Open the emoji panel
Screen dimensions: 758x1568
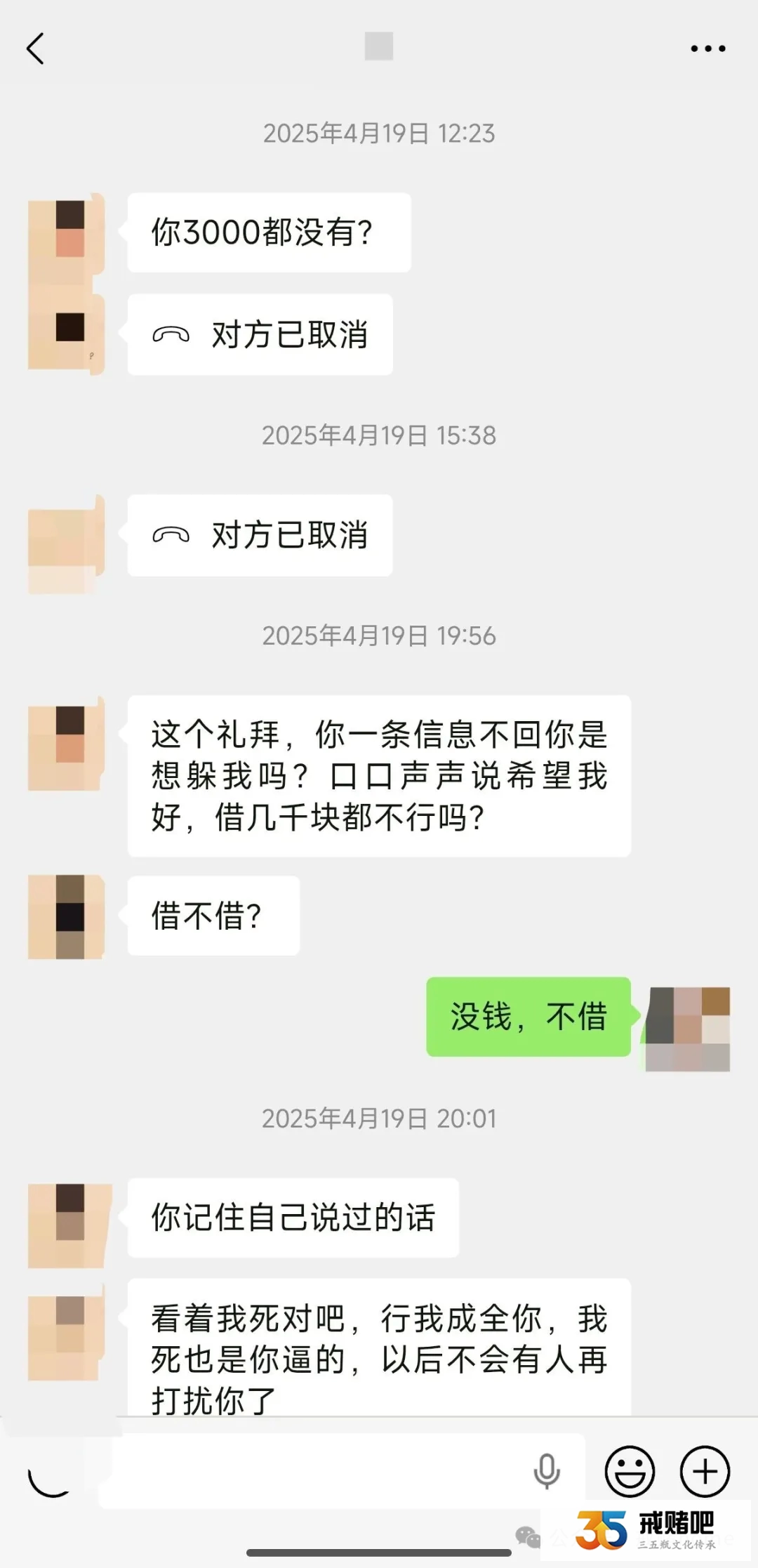click(x=631, y=1470)
